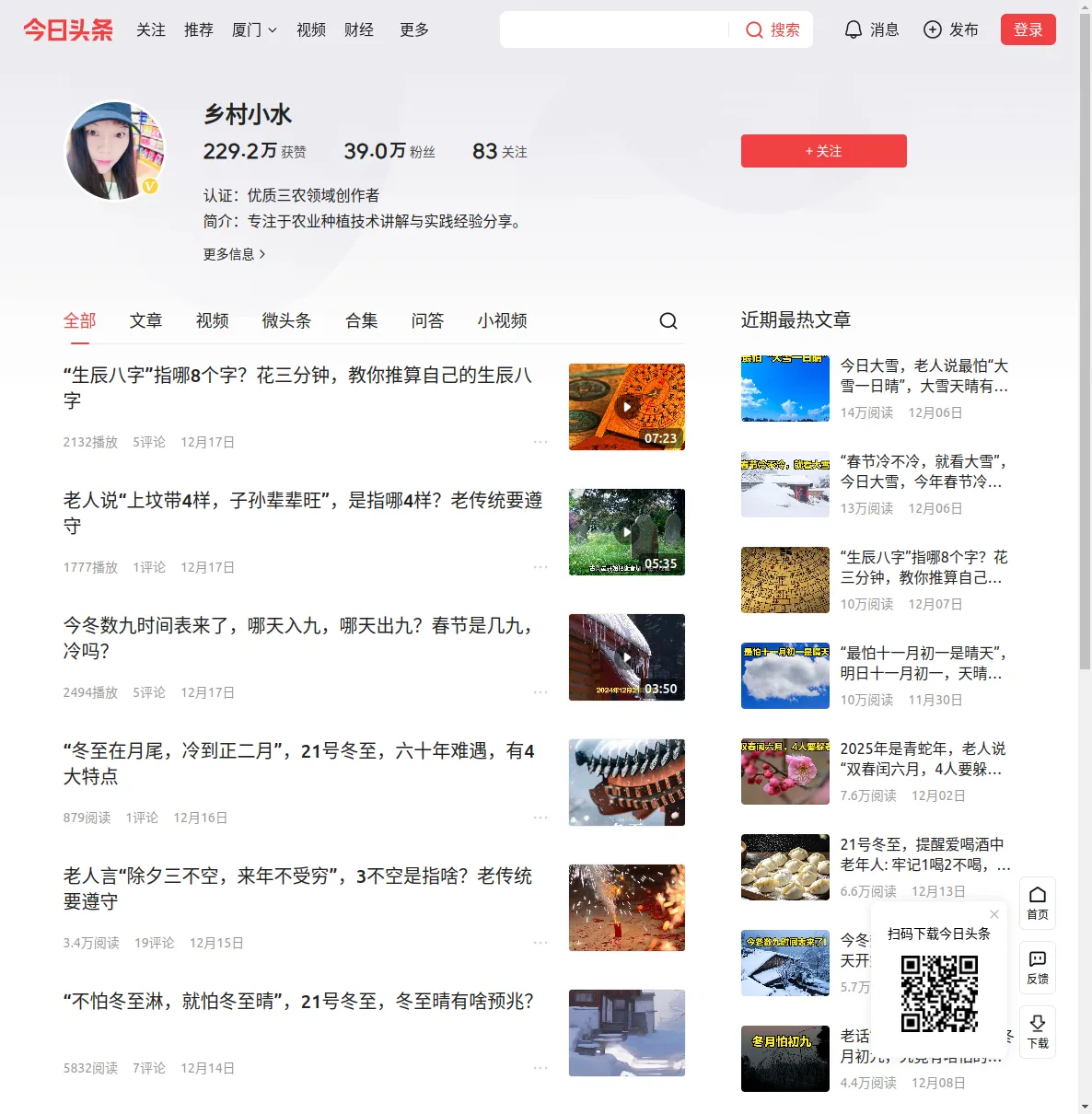The image size is (1092, 1114).
Task: Follow 乡村小水 with the +关注 button
Action: coord(823,151)
